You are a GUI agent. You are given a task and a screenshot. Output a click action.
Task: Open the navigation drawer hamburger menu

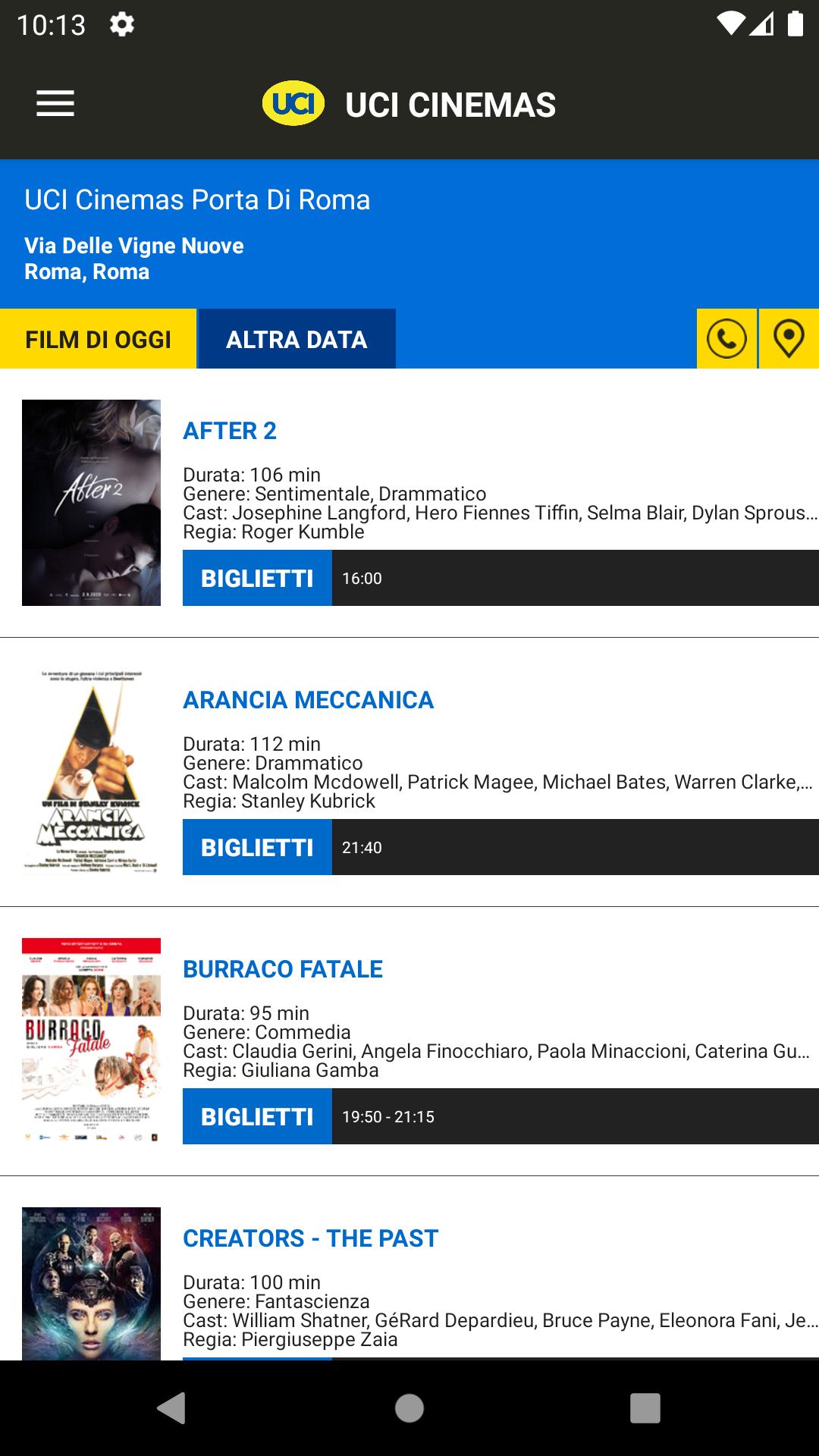click(55, 104)
